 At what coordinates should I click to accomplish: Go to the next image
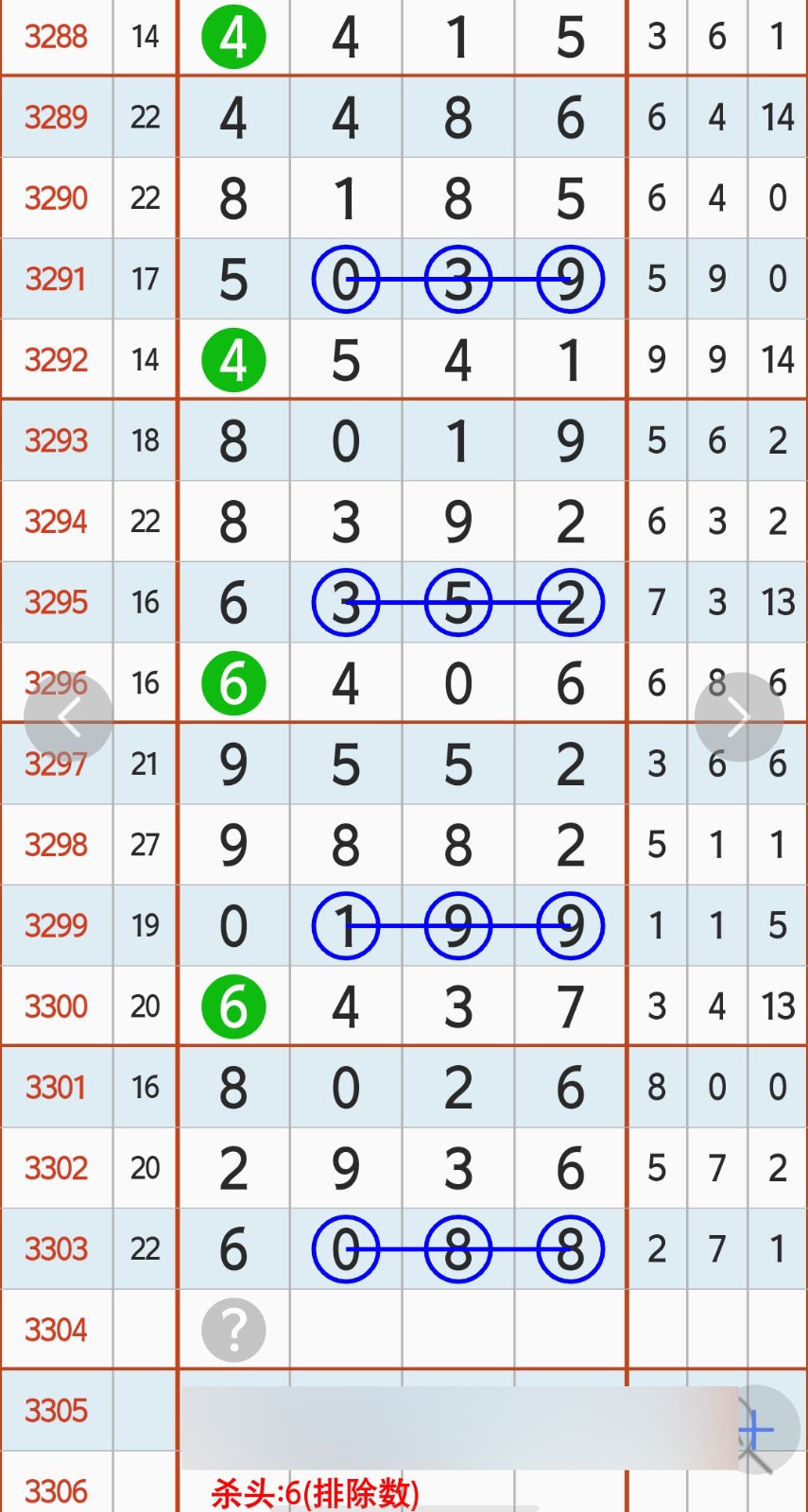pyautogui.click(x=738, y=717)
